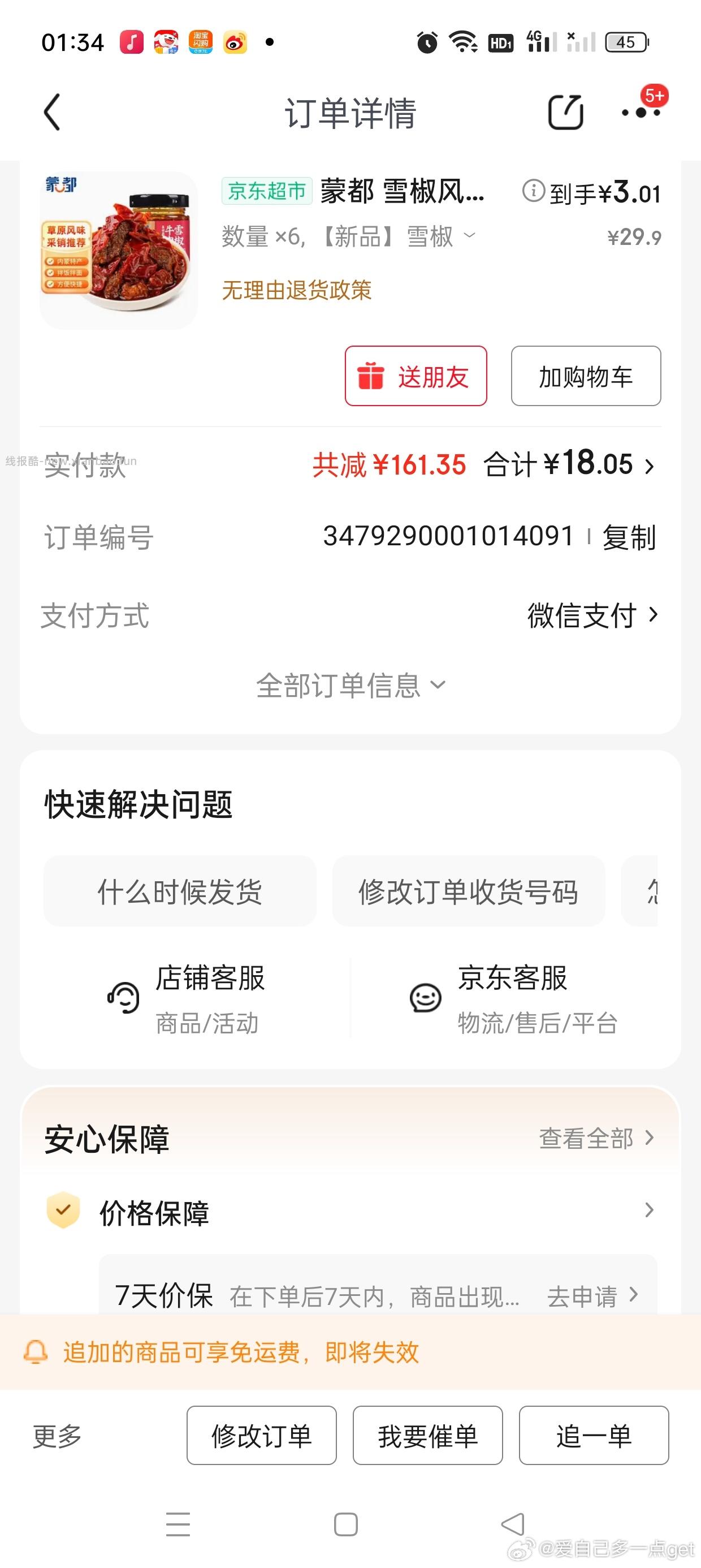Image resolution: width=701 pixels, height=1568 pixels.
Task: Select the 修改订单收货号码 quick question
Action: [x=469, y=891]
